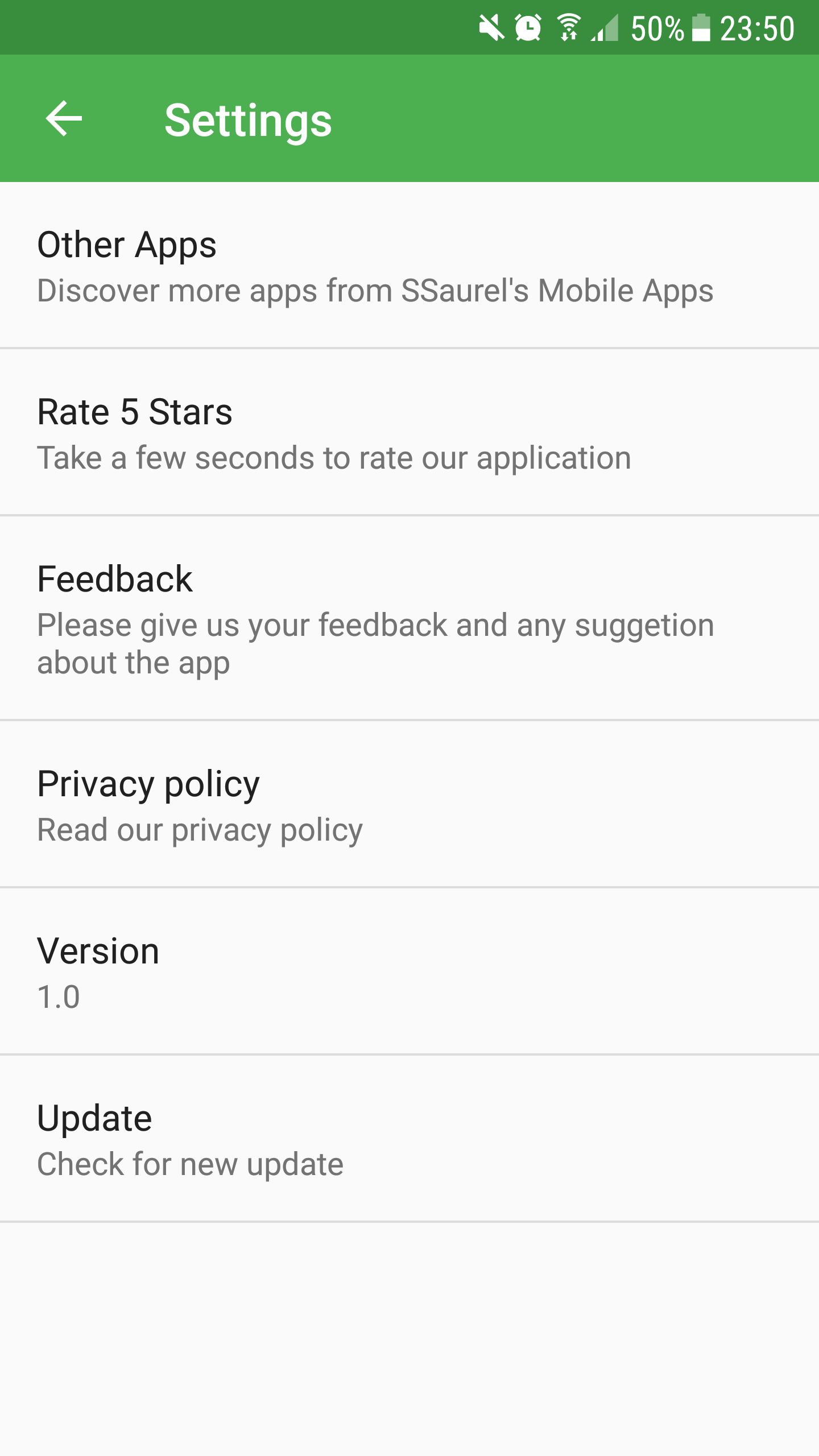This screenshot has height=1456, width=819.
Task: Click the alarm clock status bar icon
Action: point(528,27)
